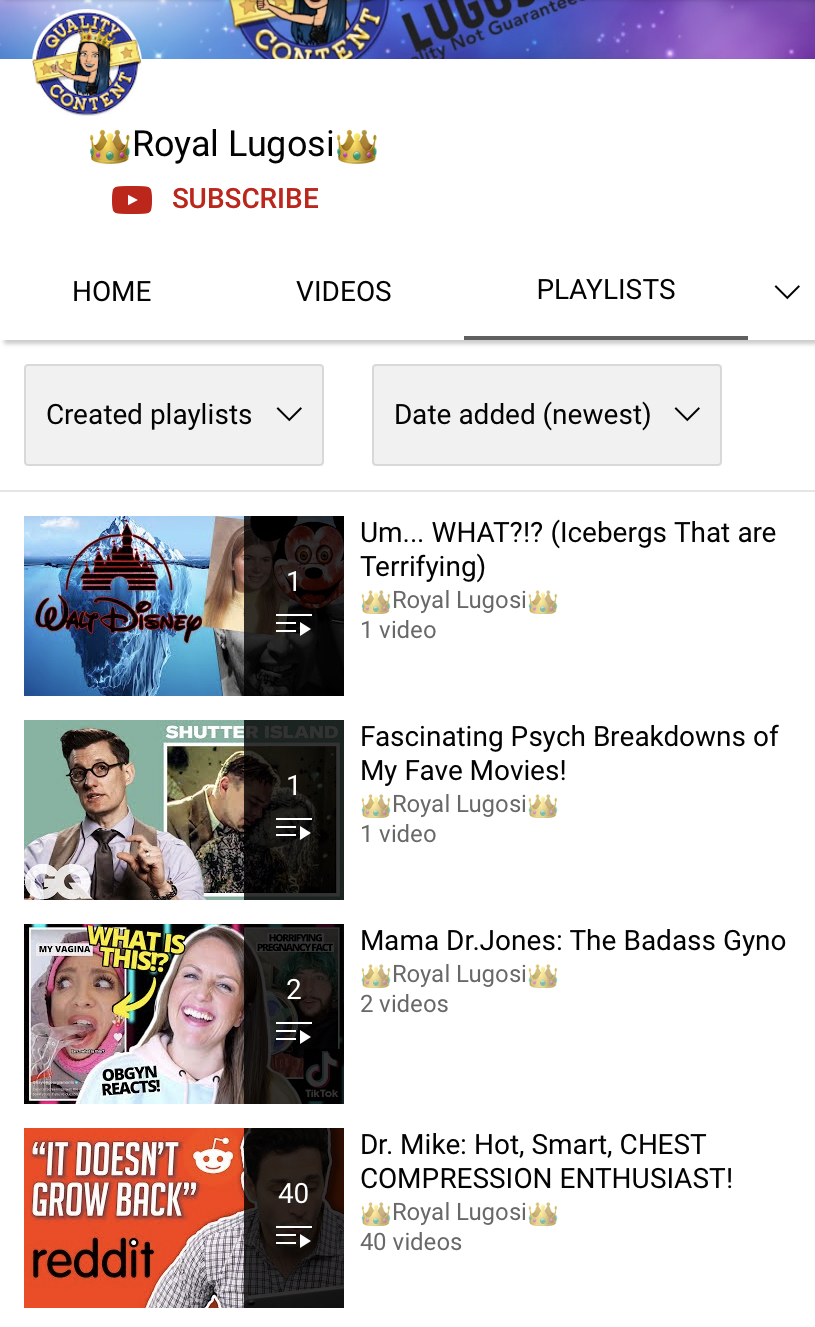The width and height of the screenshot is (815, 1327).
Task: Select the PLAYLISTS tab
Action: tap(606, 291)
